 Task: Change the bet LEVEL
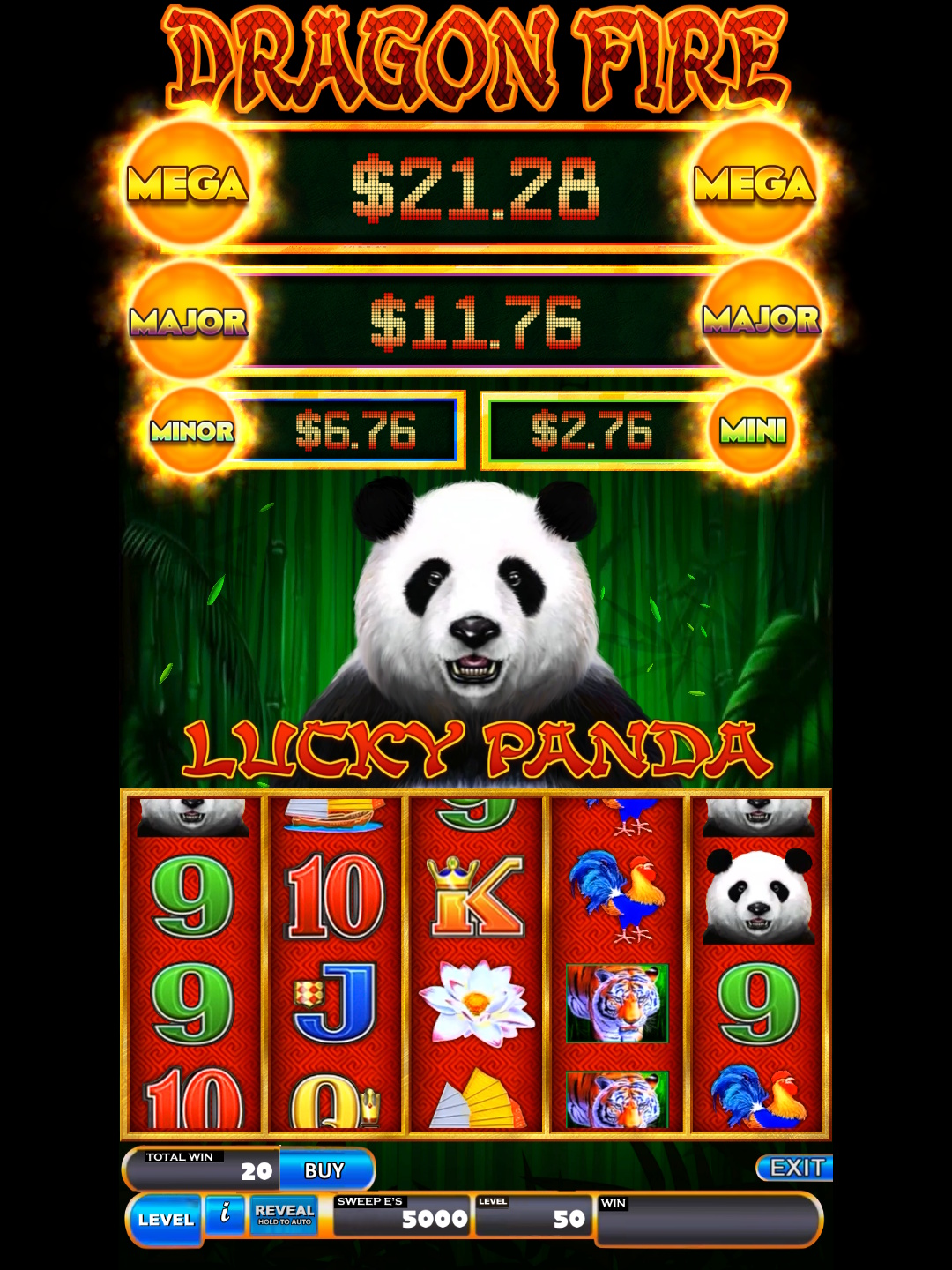coord(166,1220)
